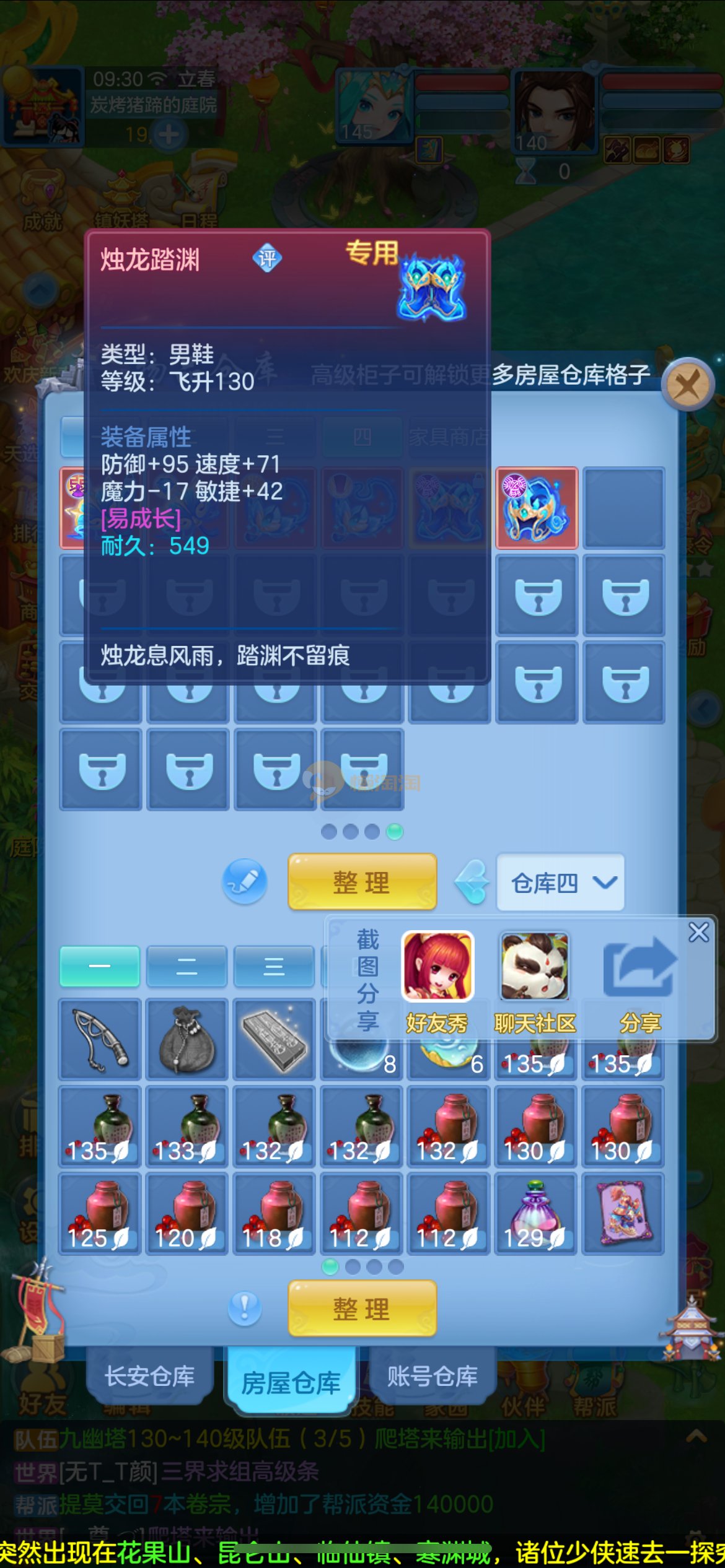Open the 评 review icon on tooltip
The width and height of the screenshot is (725, 1568).
(267, 258)
